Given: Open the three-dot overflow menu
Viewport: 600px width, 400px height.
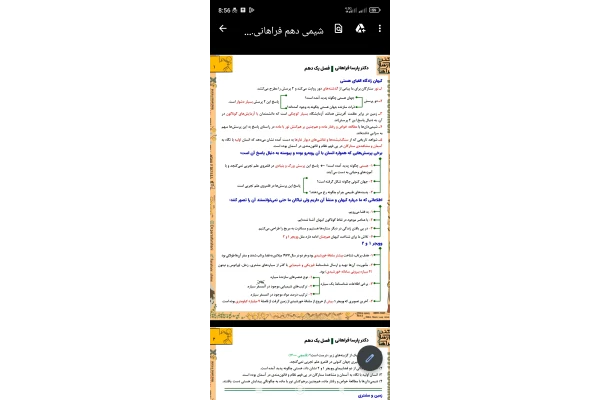Looking at the screenshot, I should pos(382,29).
